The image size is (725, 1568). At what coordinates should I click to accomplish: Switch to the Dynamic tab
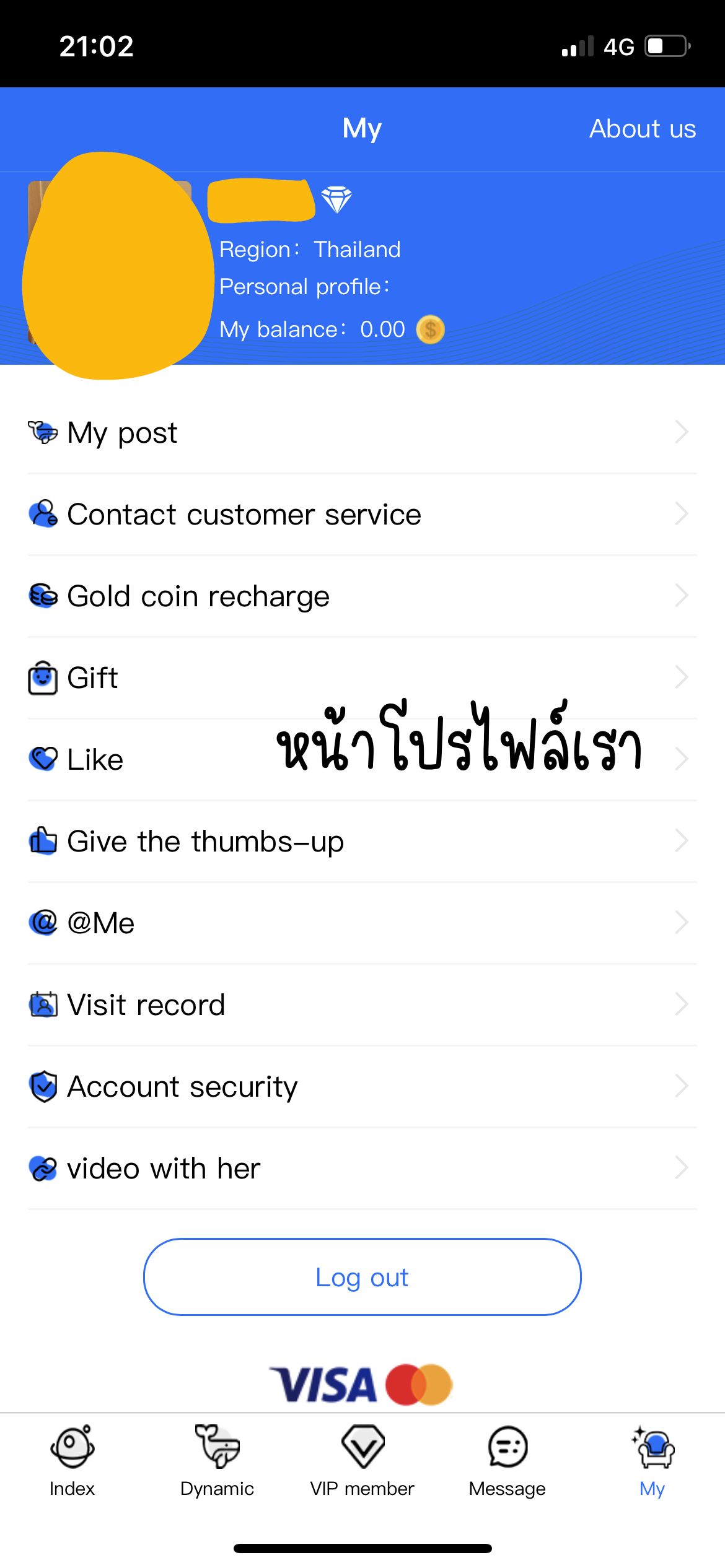(217, 1460)
